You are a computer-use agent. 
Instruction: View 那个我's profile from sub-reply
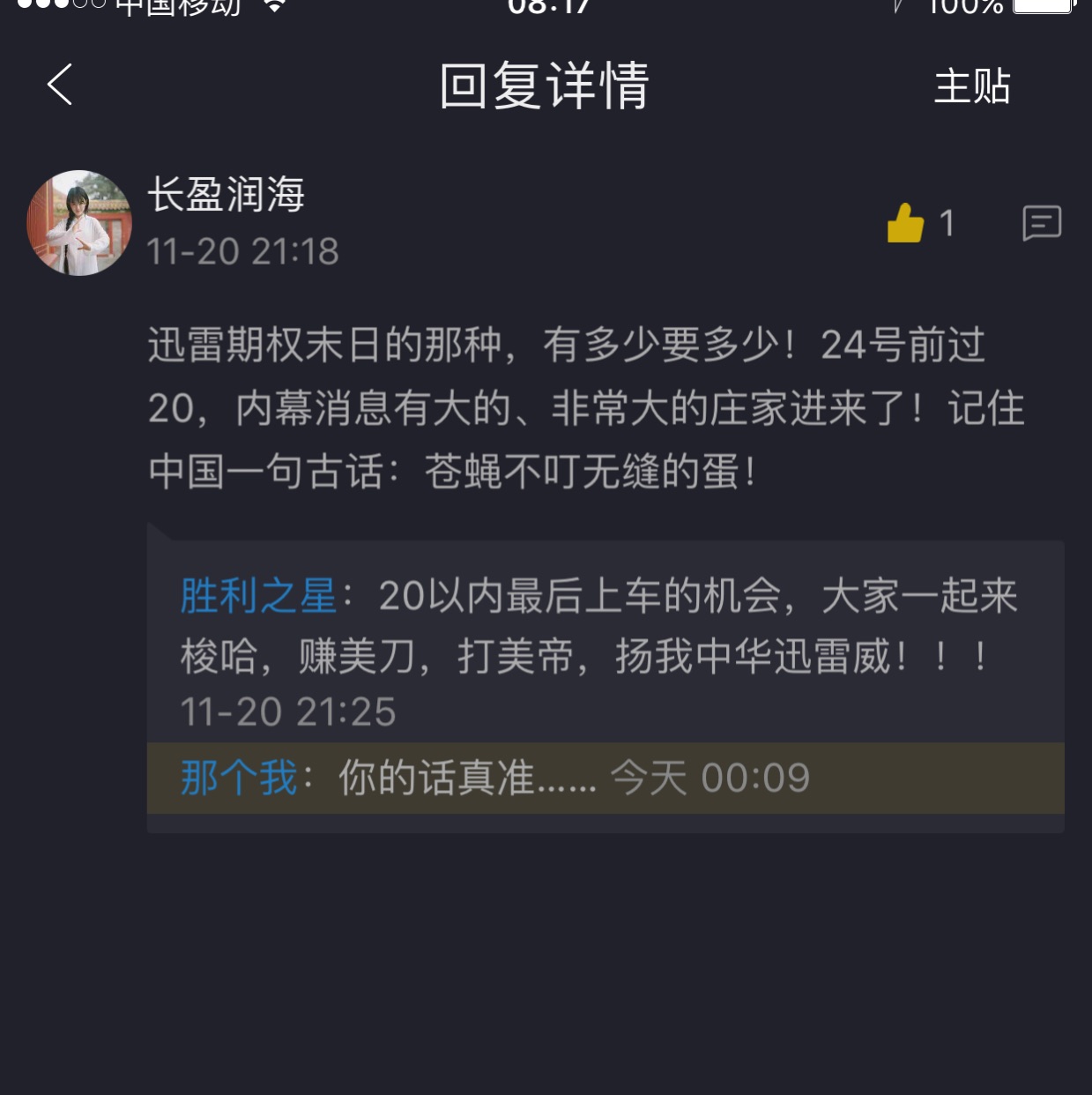(239, 778)
